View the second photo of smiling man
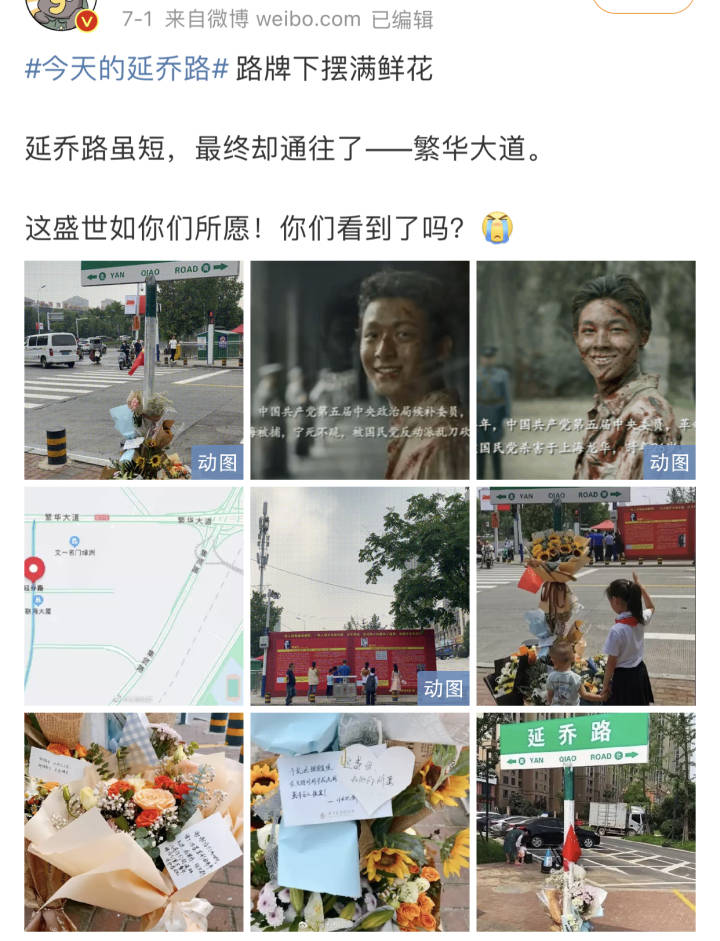This screenshot has height=941, width=720. tap(359, 369)
